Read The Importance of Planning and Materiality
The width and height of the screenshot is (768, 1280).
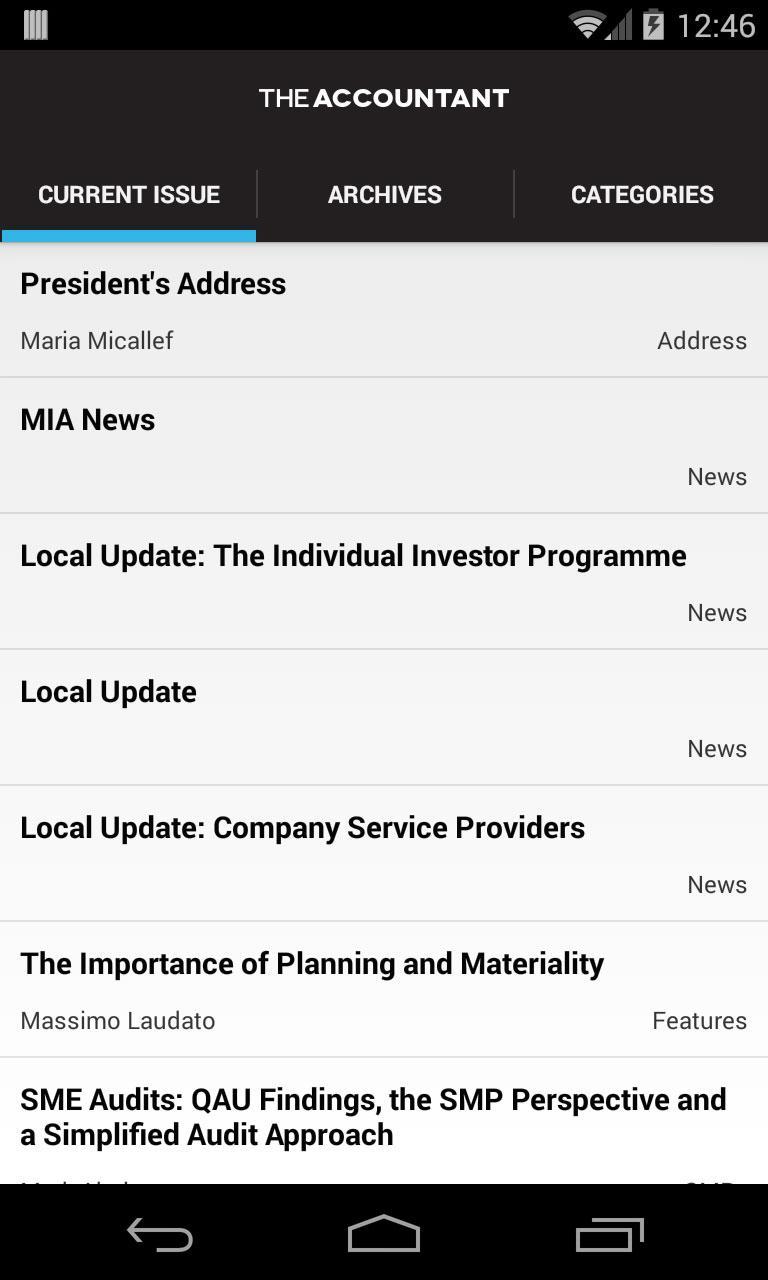point(384,990)
